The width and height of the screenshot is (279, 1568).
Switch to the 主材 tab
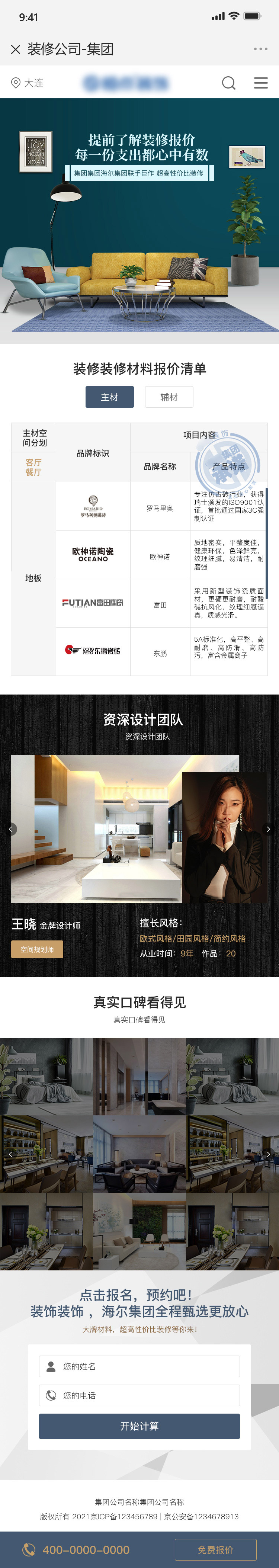point(110,397)
